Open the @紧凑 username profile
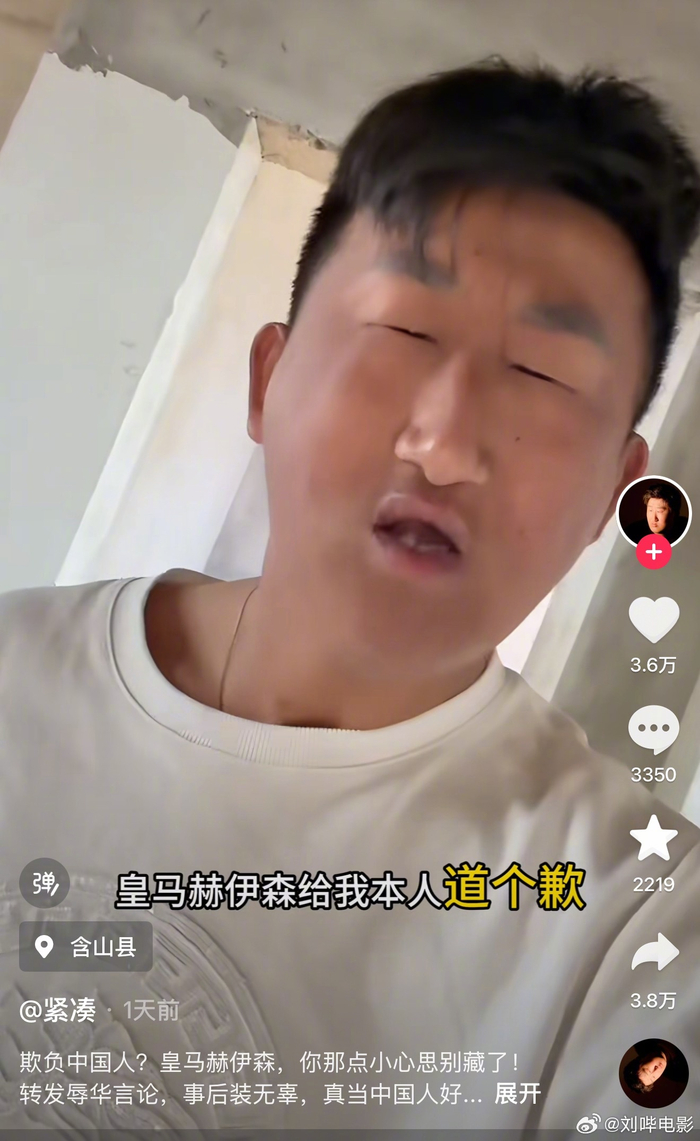 point(58,1010)
